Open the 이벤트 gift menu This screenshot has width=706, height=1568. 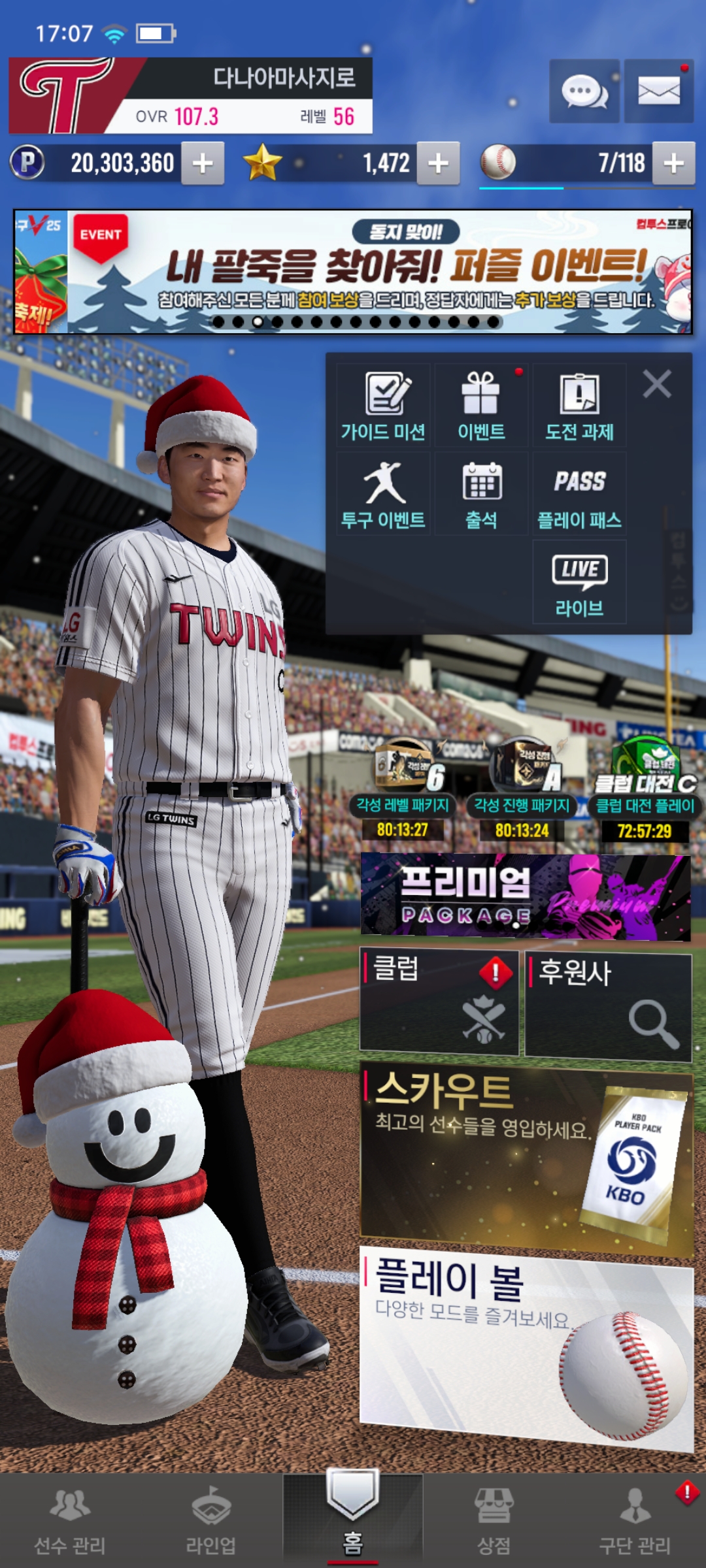tap(481, 405)
